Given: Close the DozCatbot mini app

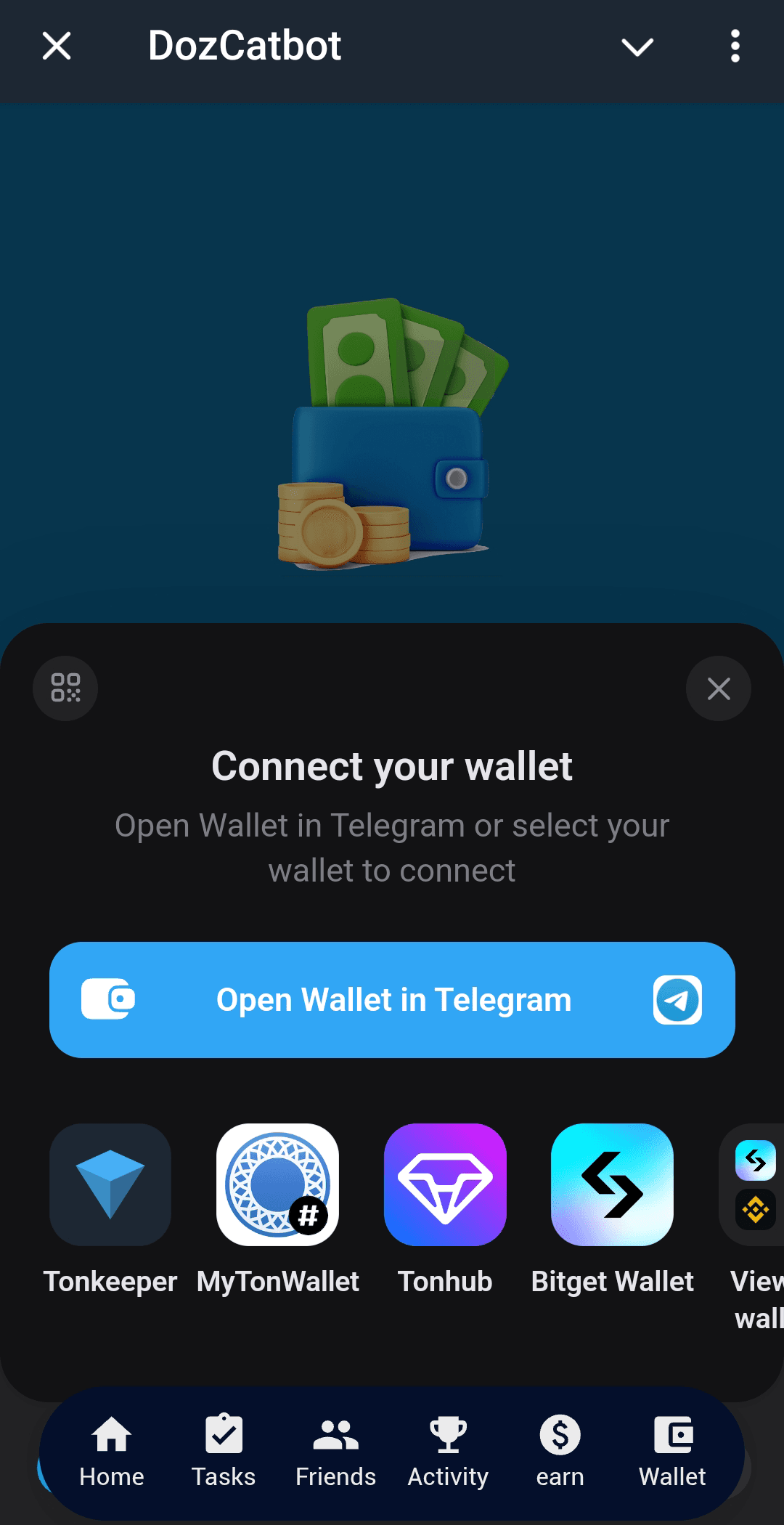Looking at the screenshot, I should pyautogui.click(x=57, y=46).
